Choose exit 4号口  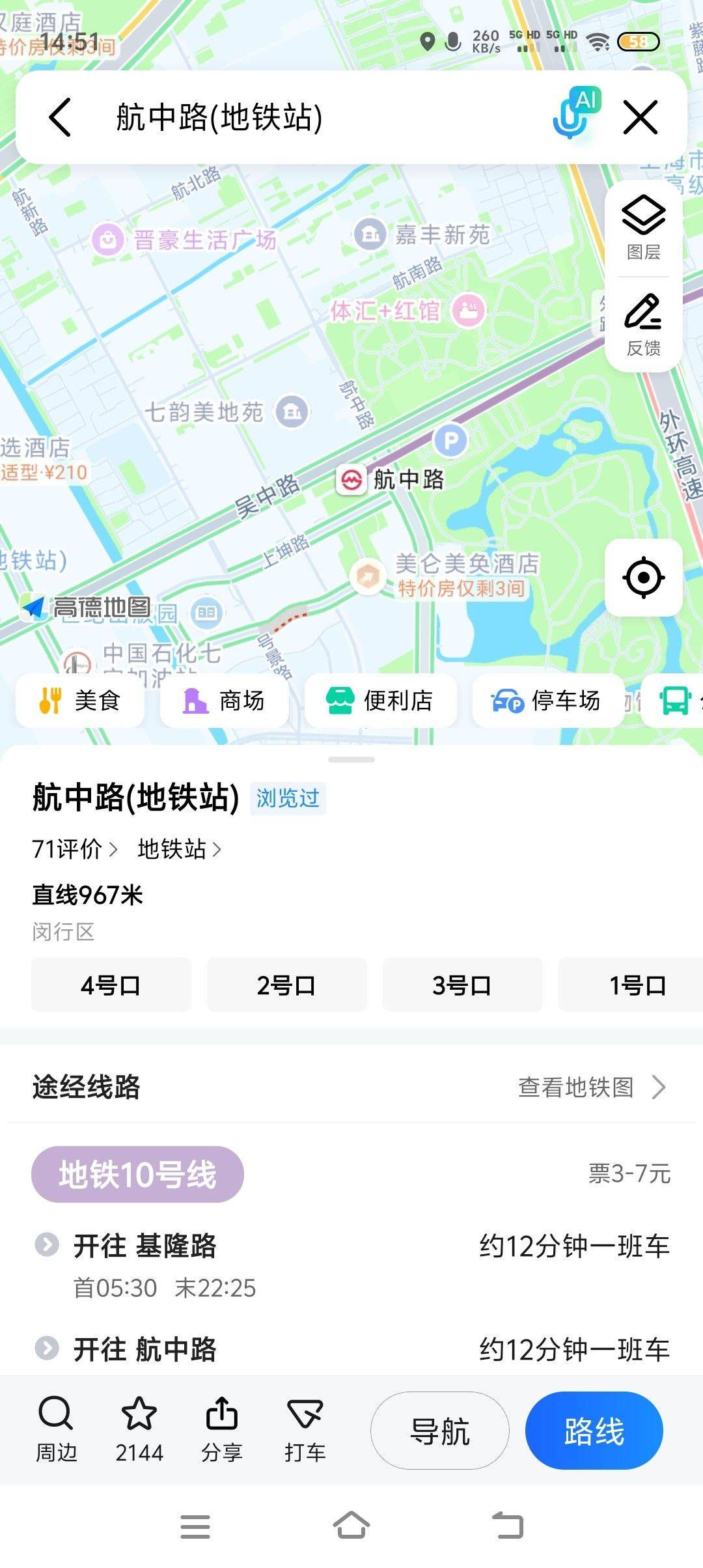(111, 985)
